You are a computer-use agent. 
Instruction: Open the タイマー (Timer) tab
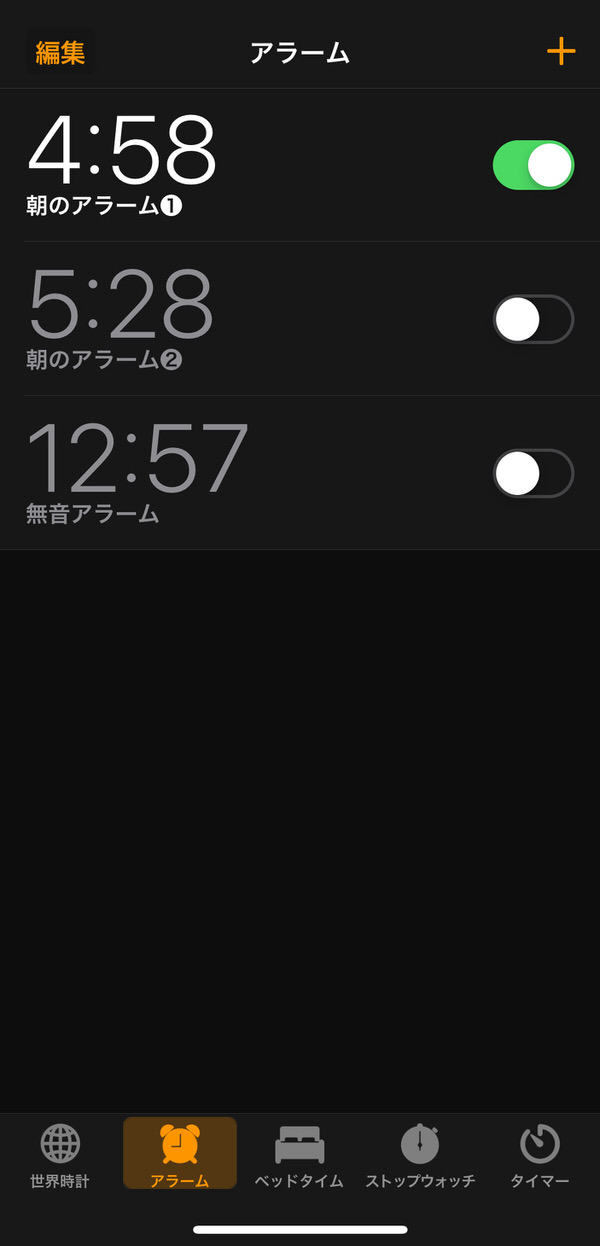(x=540, y=1155)
